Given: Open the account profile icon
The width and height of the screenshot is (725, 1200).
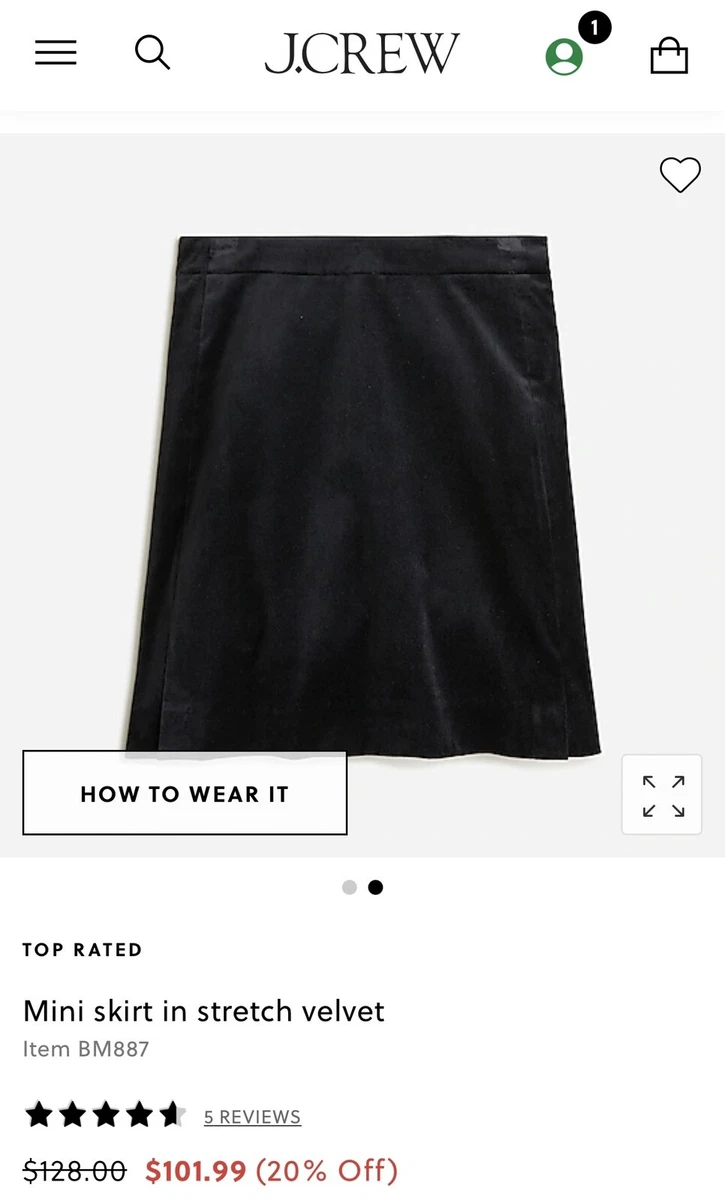Looking at the screenshot, I should point(564,57).
